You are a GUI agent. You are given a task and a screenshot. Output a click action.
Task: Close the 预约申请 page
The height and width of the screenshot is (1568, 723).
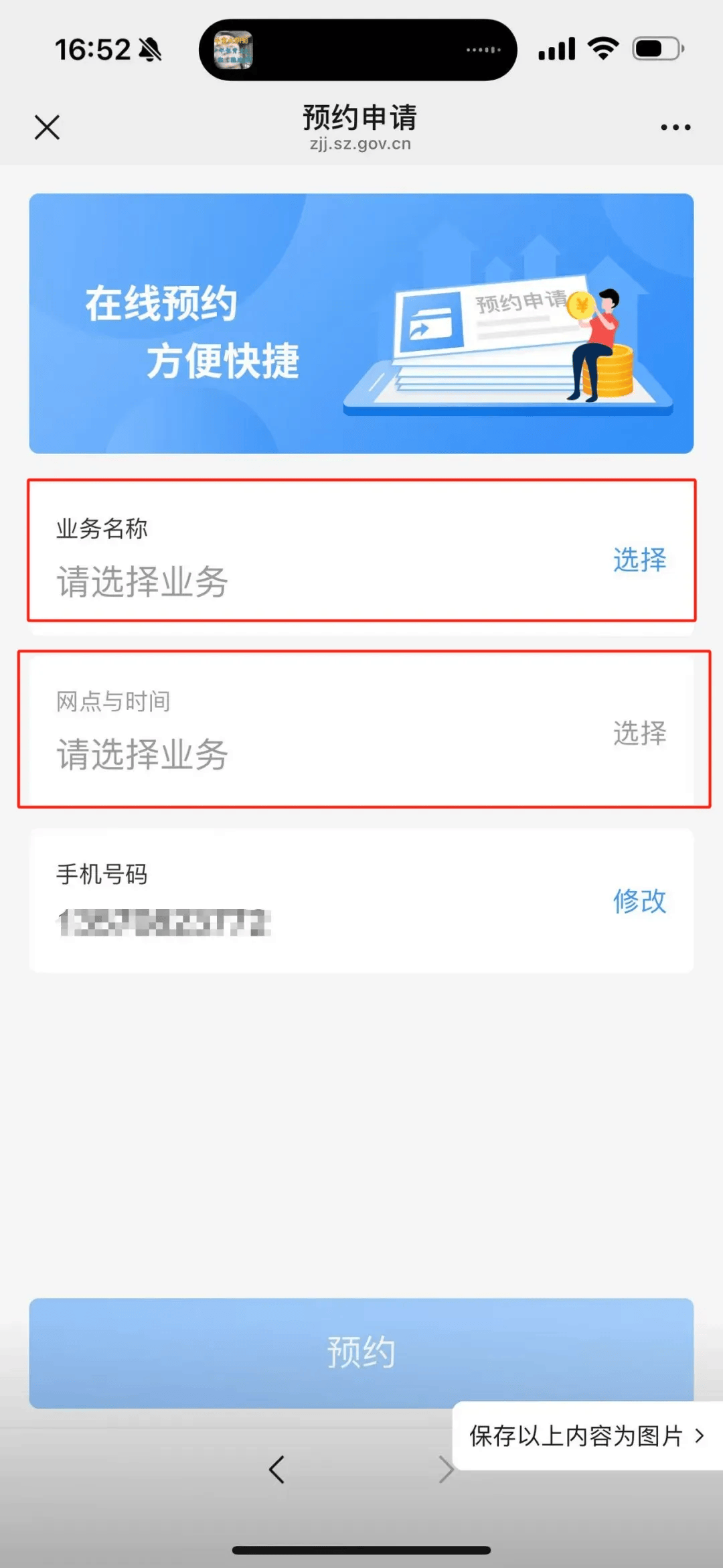[x=47, y=127]
